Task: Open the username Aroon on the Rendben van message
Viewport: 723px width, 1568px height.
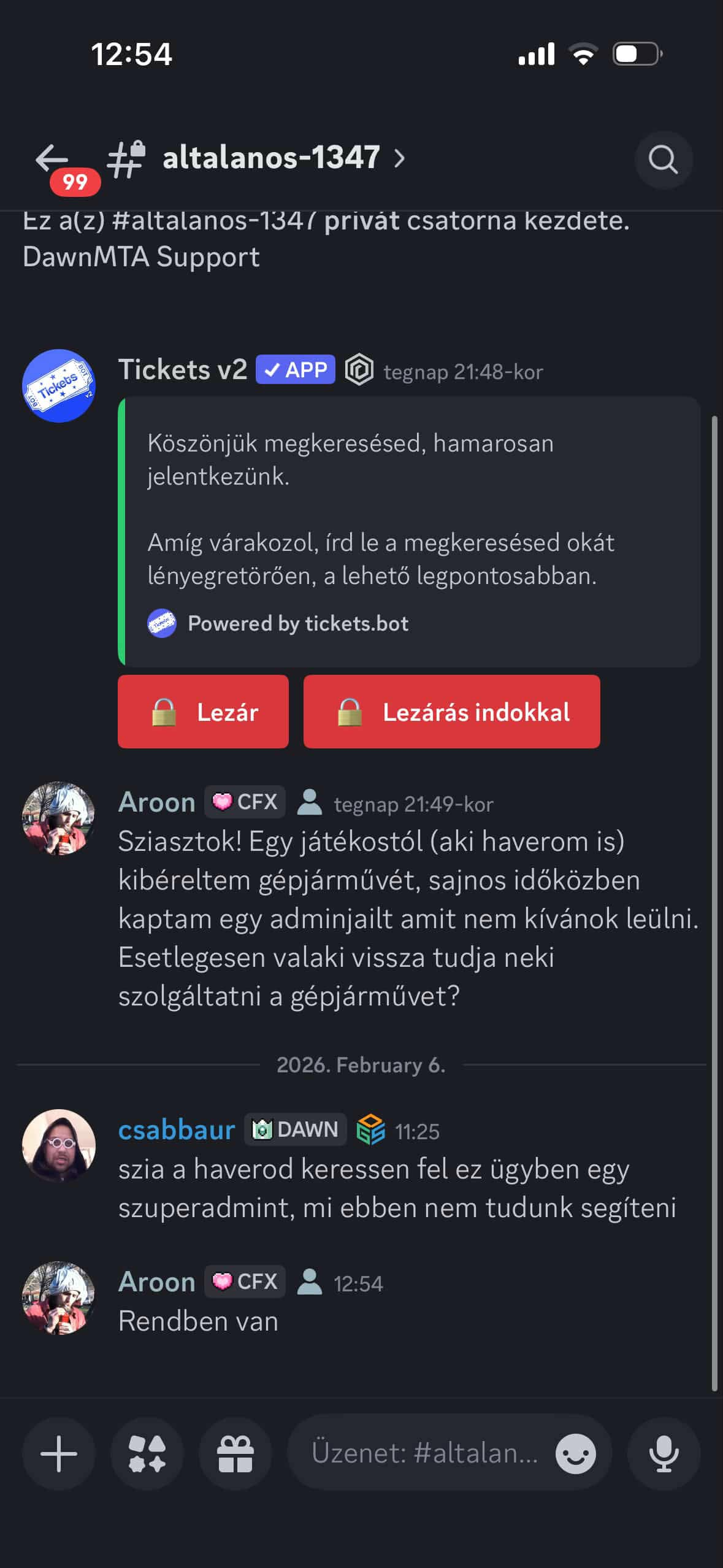Action: pyautogui.click(x=156, y=1282)
